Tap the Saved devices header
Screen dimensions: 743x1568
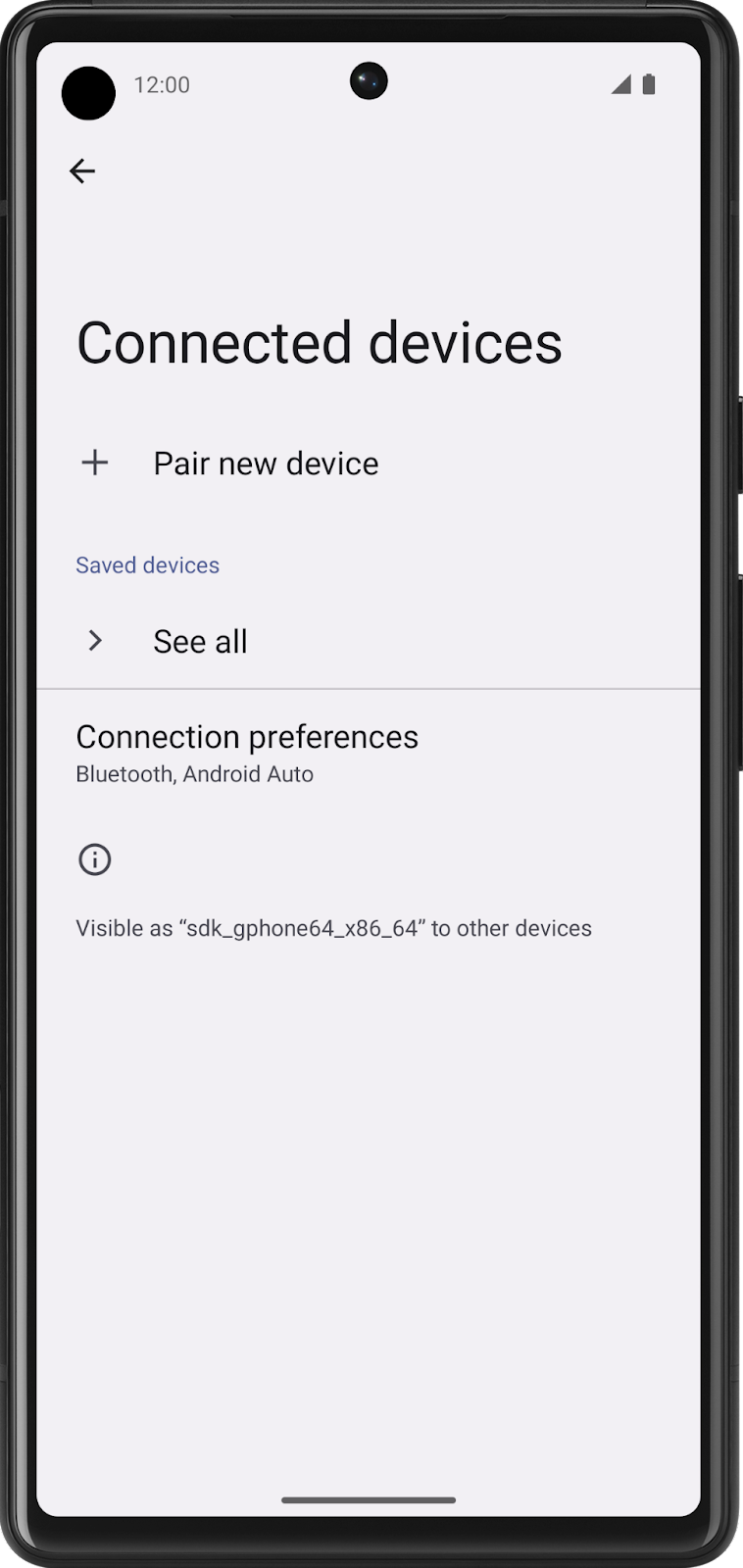[147, 564]
